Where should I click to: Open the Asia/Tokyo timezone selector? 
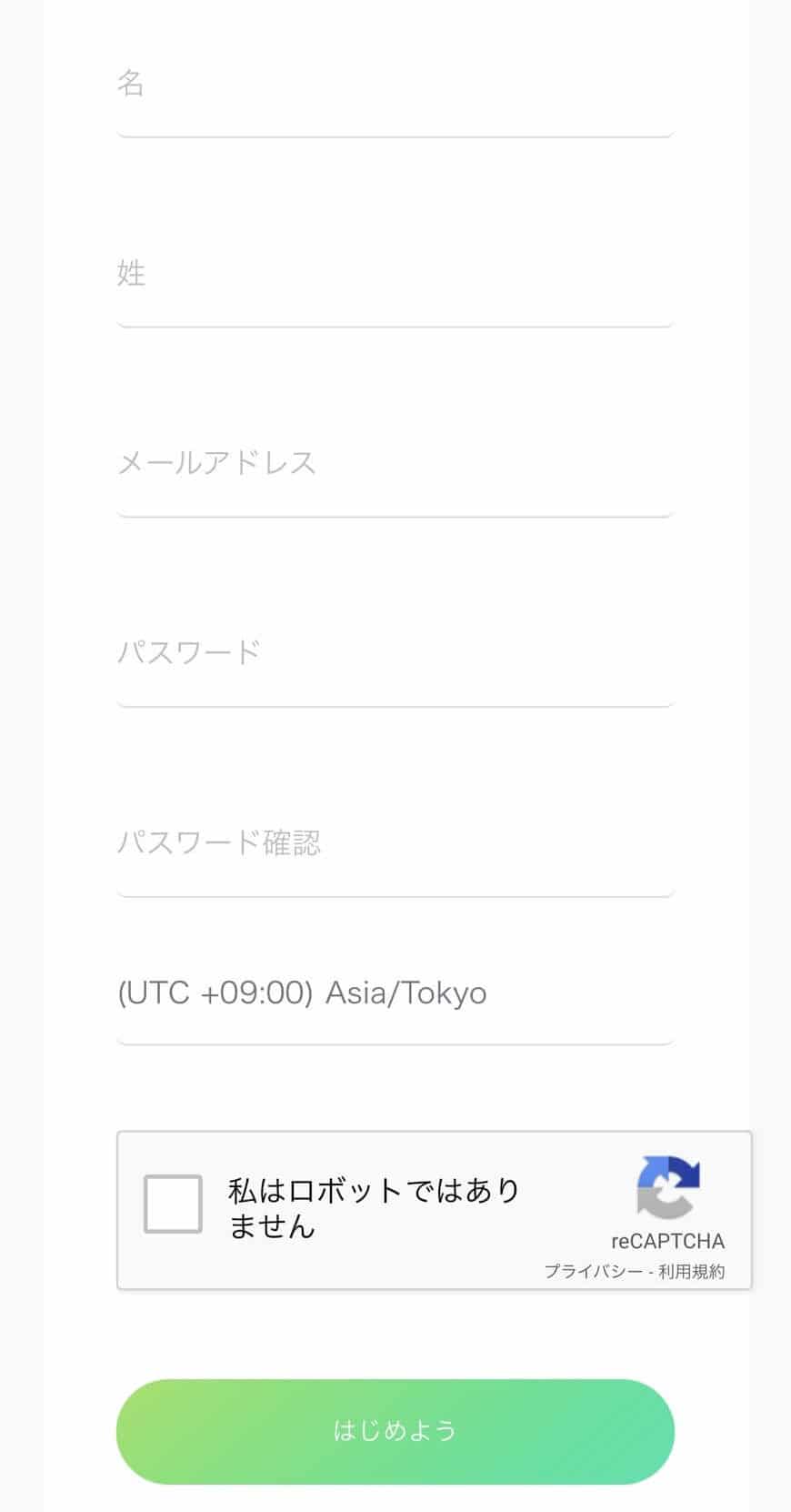tap(395, 995)
